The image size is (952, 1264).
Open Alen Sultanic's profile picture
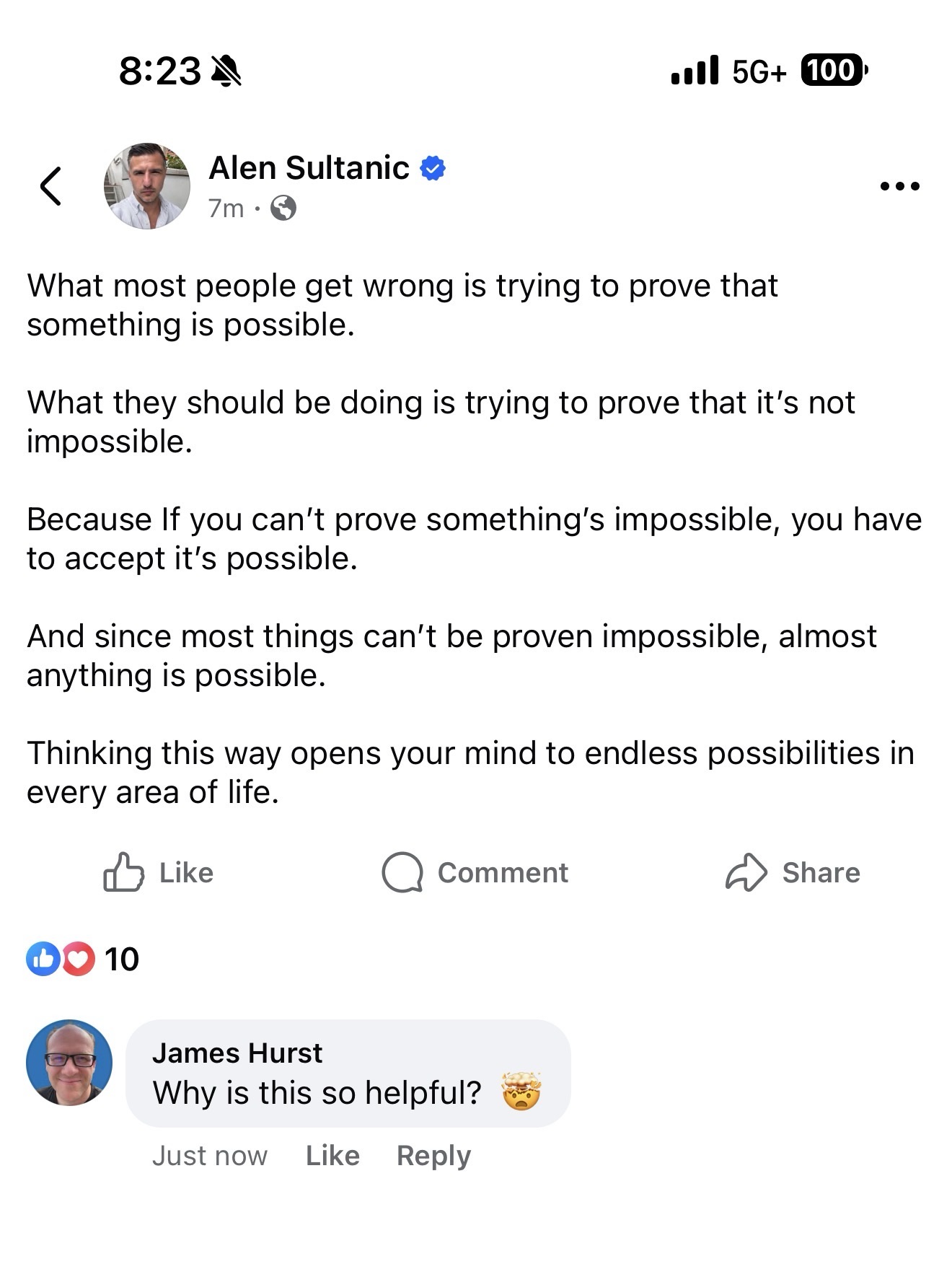tap(147, 186)
